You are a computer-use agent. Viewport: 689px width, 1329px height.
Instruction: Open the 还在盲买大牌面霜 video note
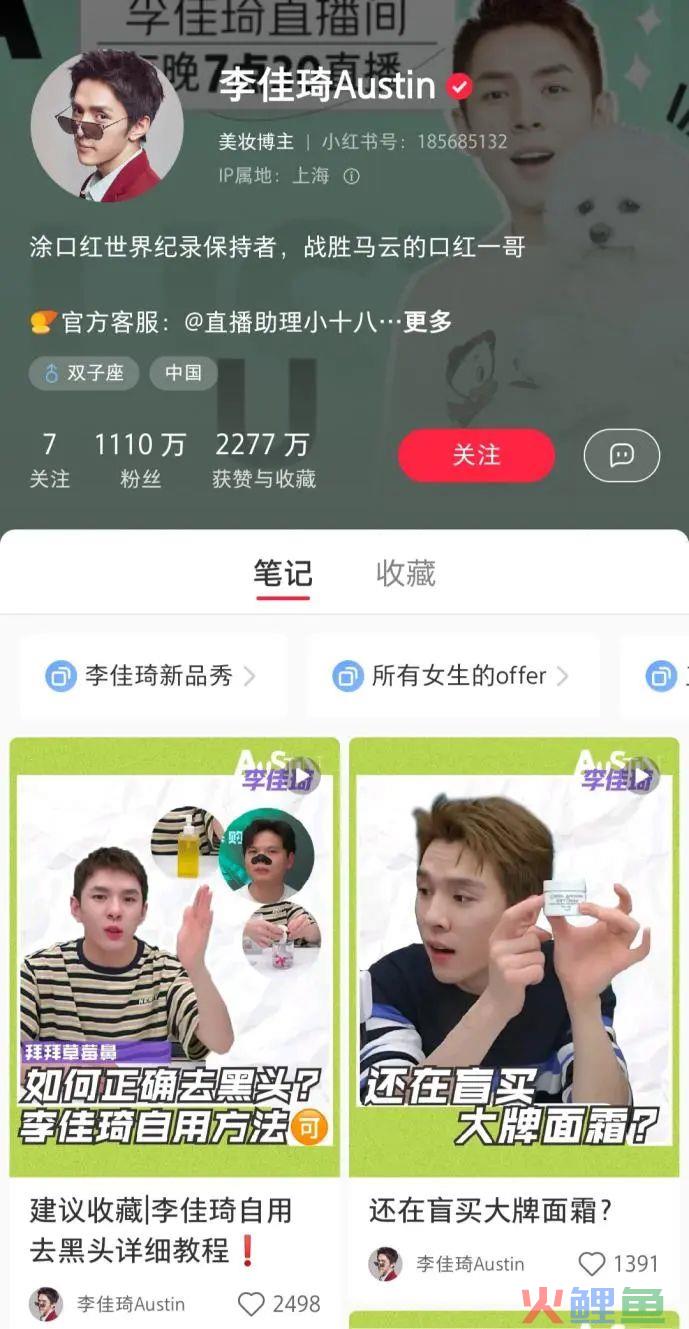pyautogui.click(x=514, y=957)
